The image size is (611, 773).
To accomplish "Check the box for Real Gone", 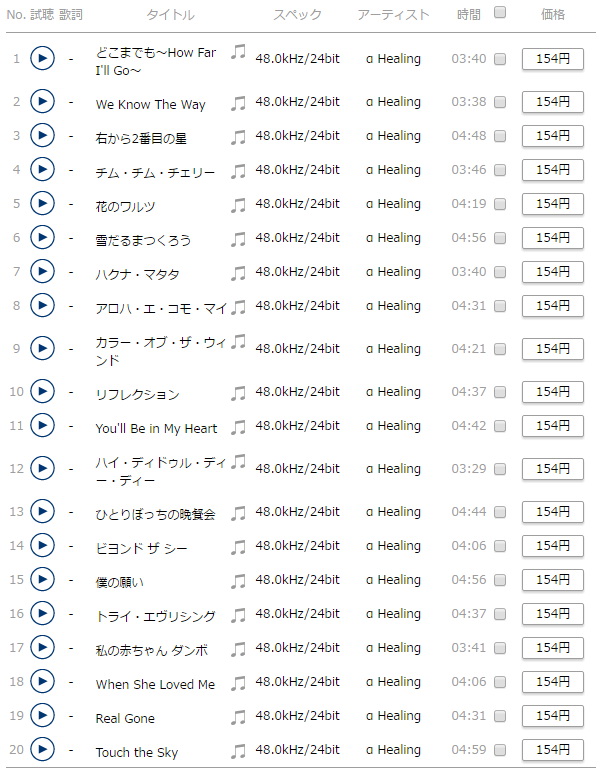I will pyautogui.click(x=500, y=716).
